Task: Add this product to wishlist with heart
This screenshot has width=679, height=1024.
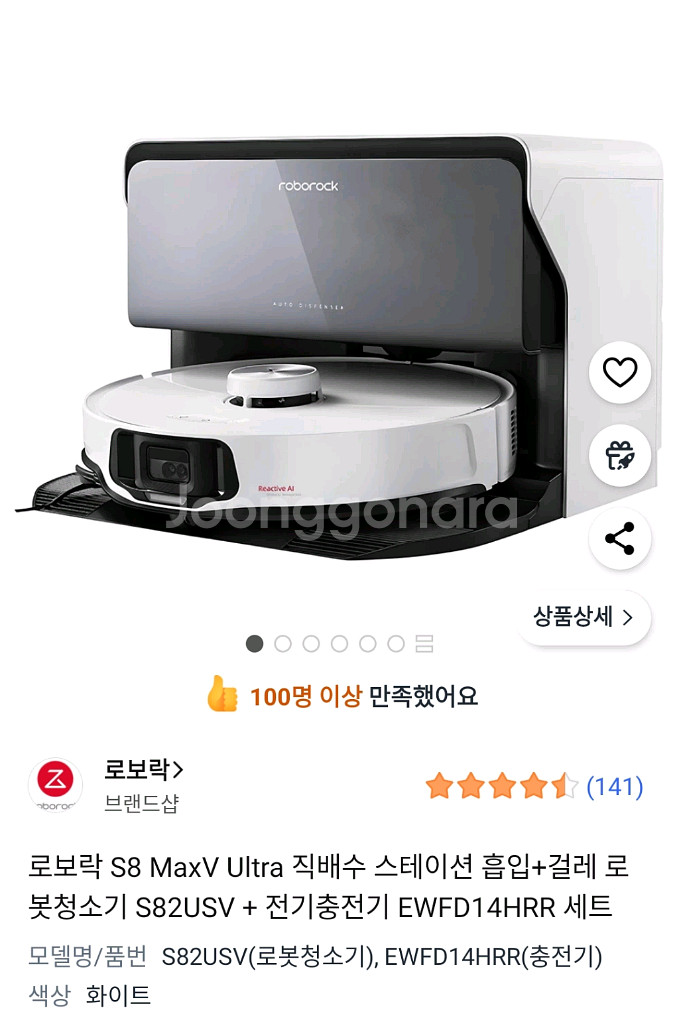Action: click(620, 373)
